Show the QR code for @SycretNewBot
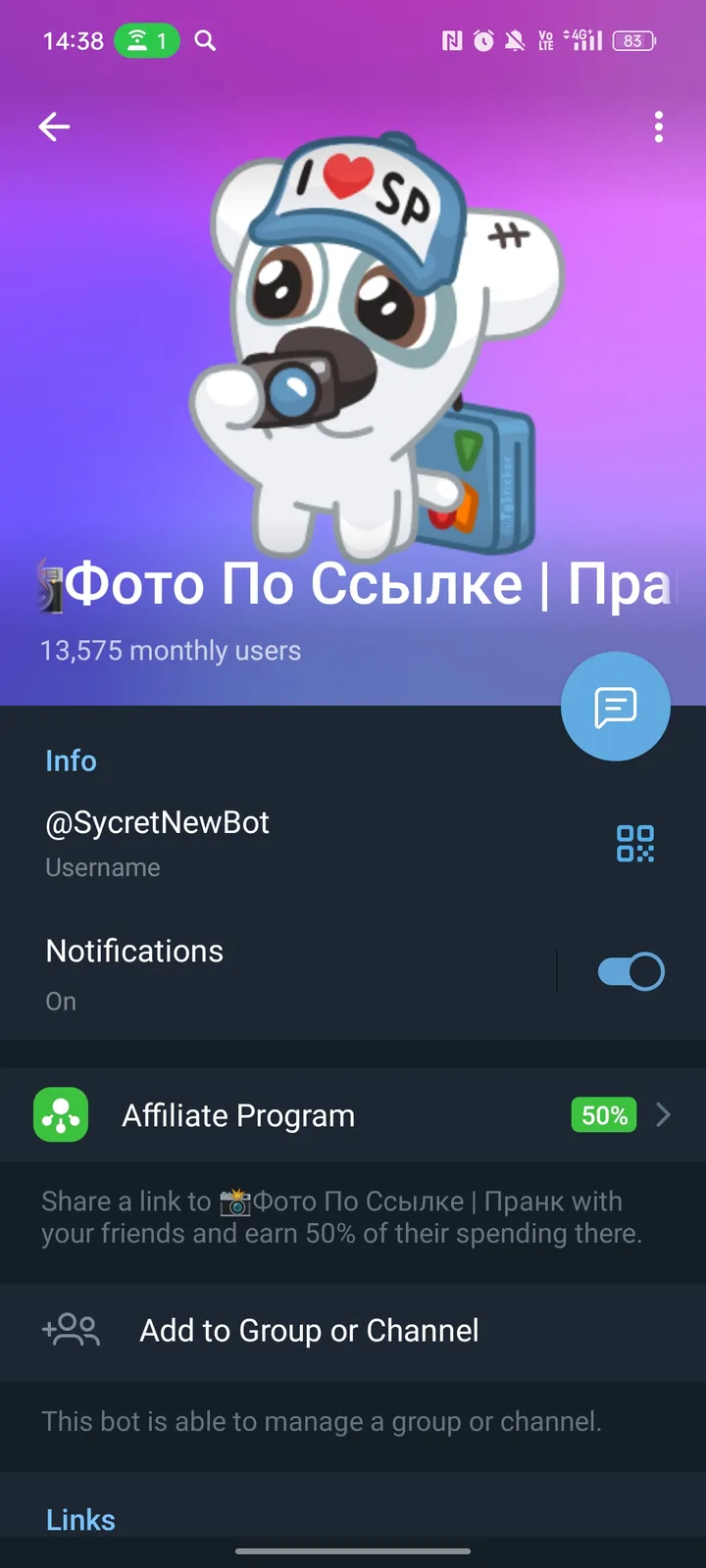706x1568 pixels. 635,843
